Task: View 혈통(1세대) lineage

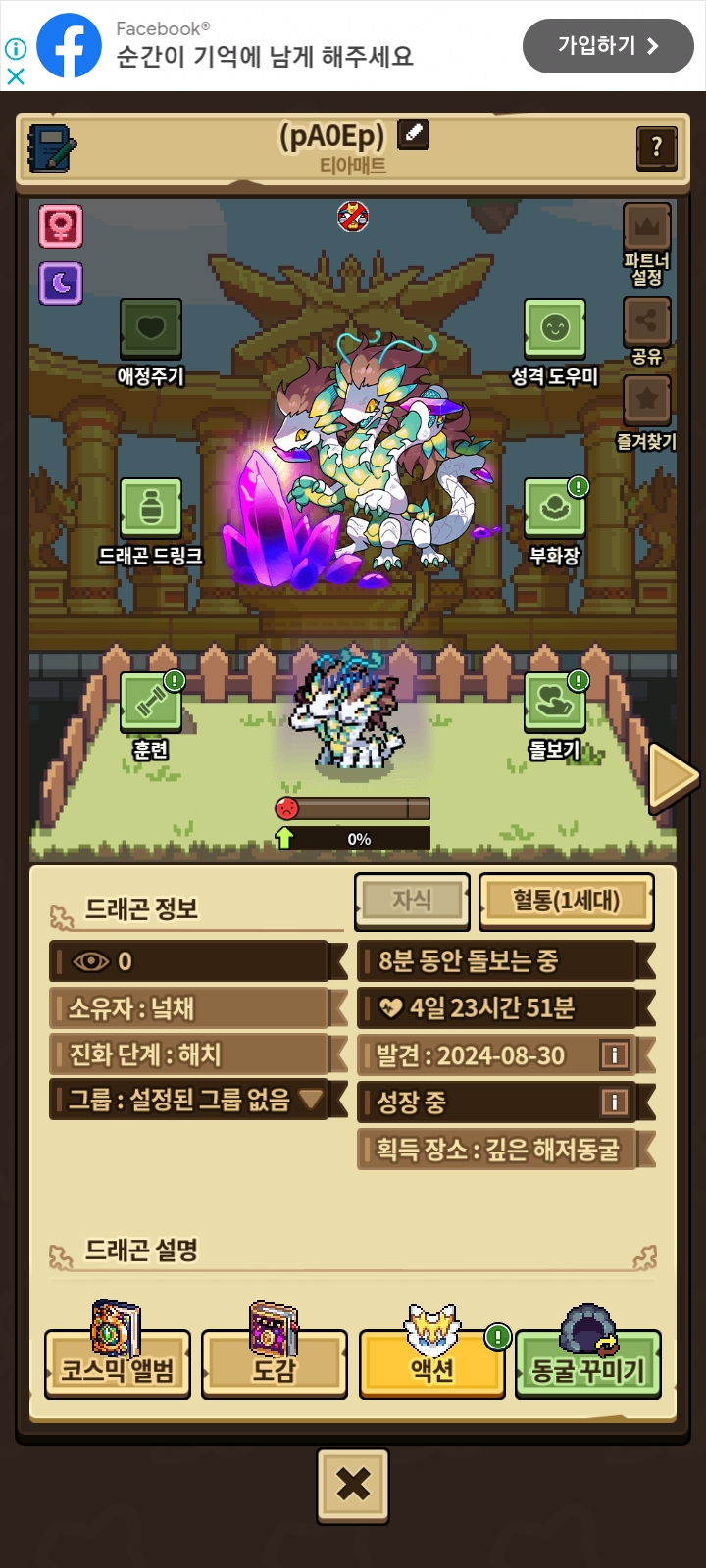Action: (x=566, y=901)
